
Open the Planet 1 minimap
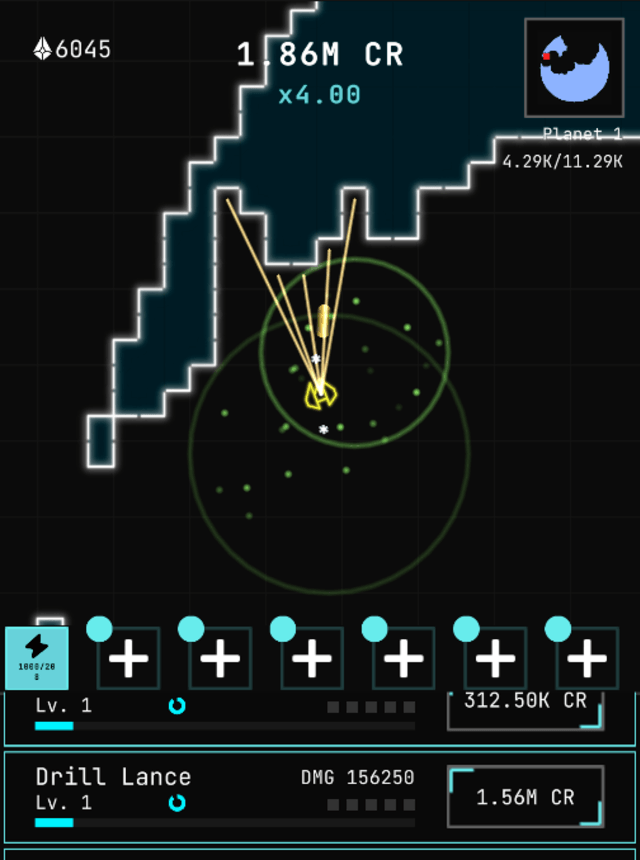pos(574,67)
